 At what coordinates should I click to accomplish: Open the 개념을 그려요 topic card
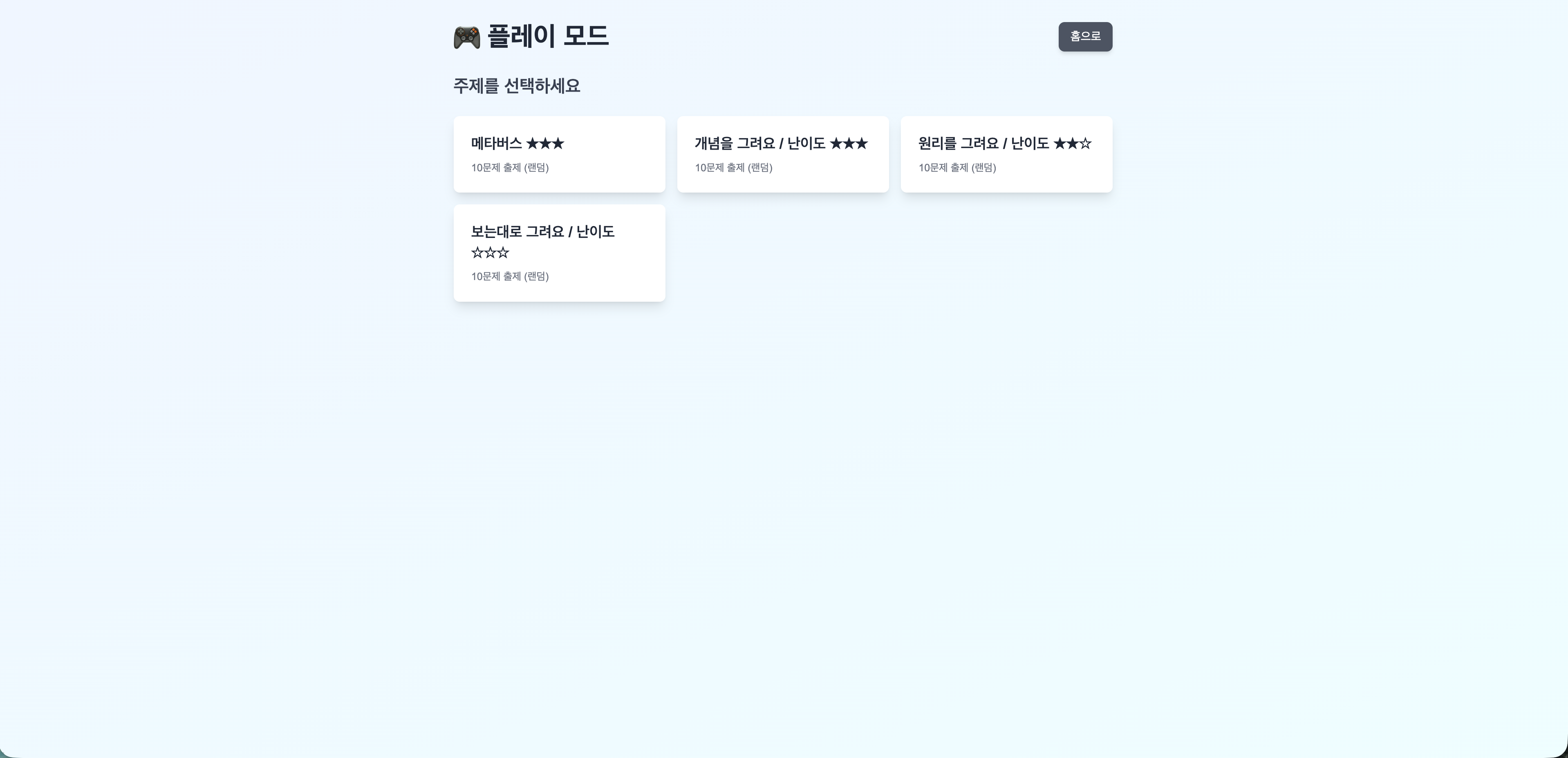tap(782, 154)
